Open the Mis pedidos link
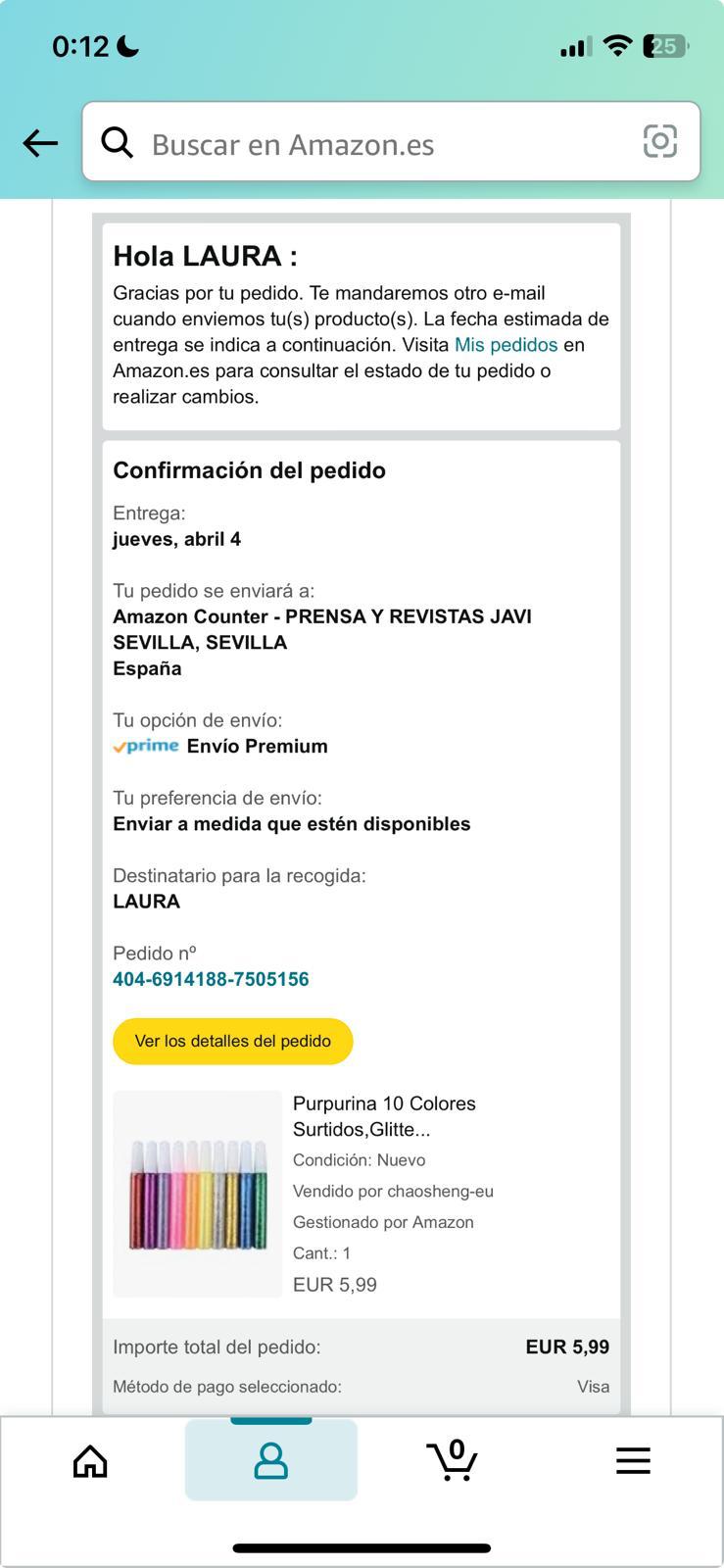The height and width of the screenshot is (1568, 724). pos(506,345)
